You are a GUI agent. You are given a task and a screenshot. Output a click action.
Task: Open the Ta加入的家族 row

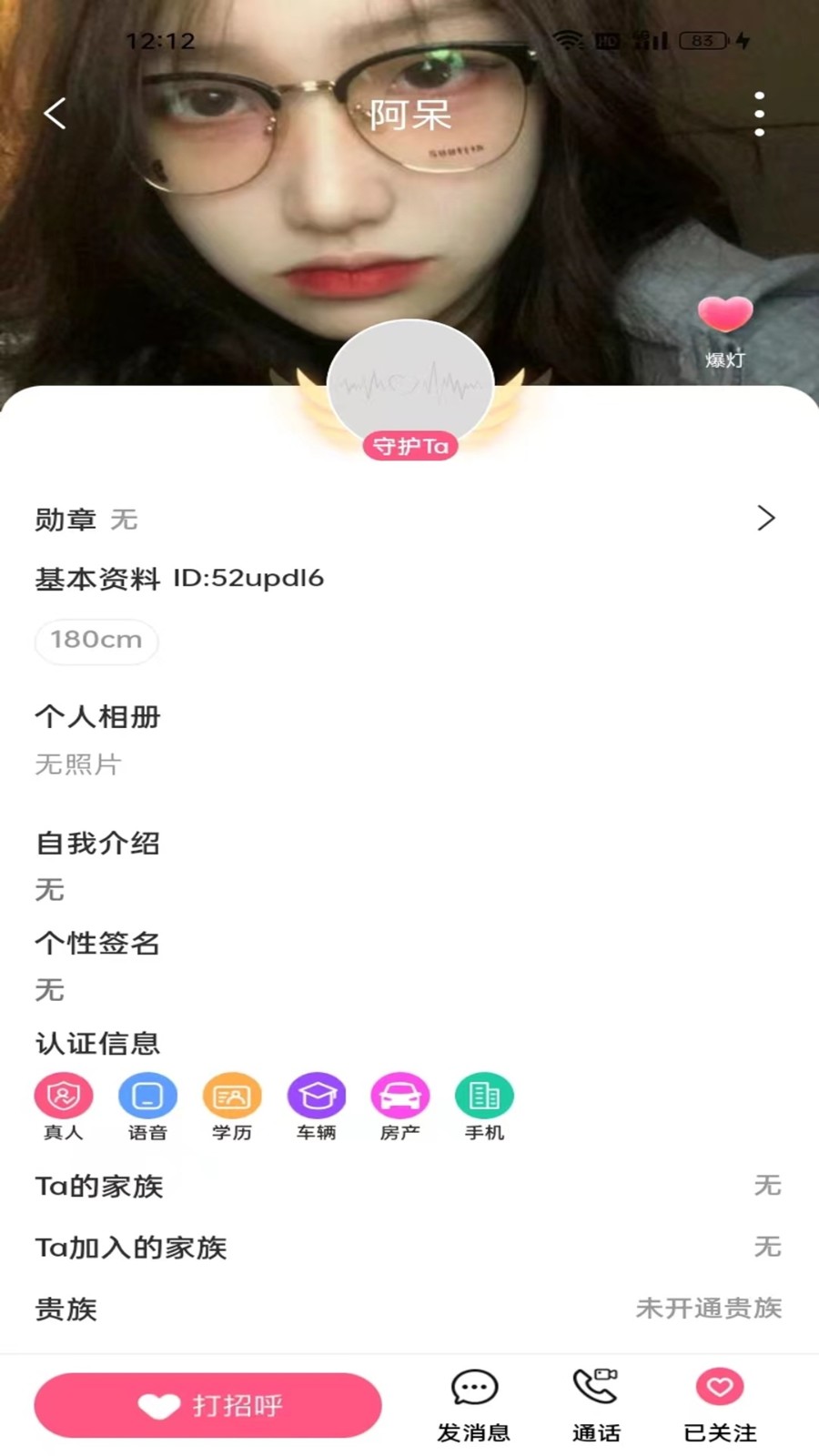coord(409,1247)
